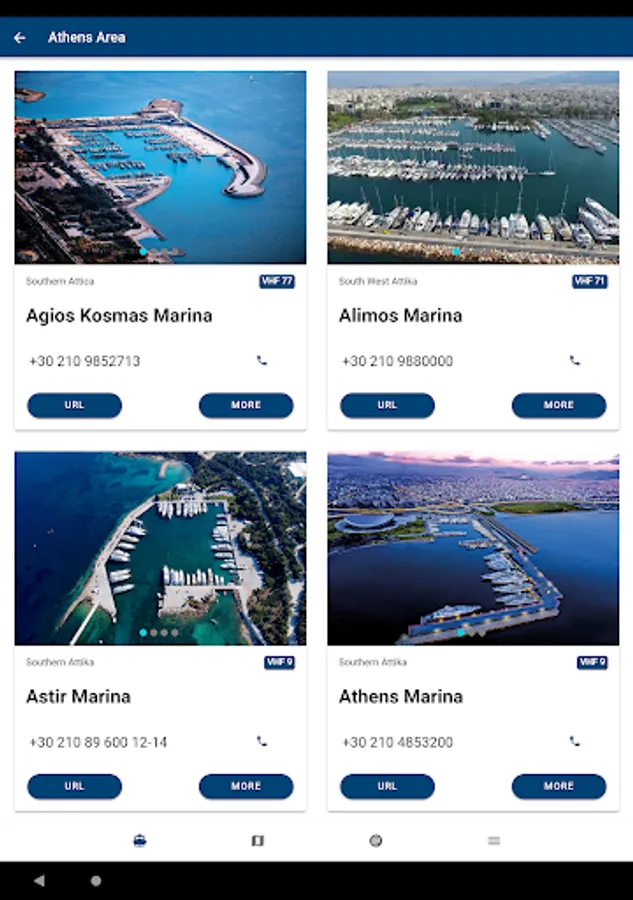Image resolution: width=633 pixels, height=900 pixels.
Task: Open the circle tab in bottom navigation
Action: 376,841
